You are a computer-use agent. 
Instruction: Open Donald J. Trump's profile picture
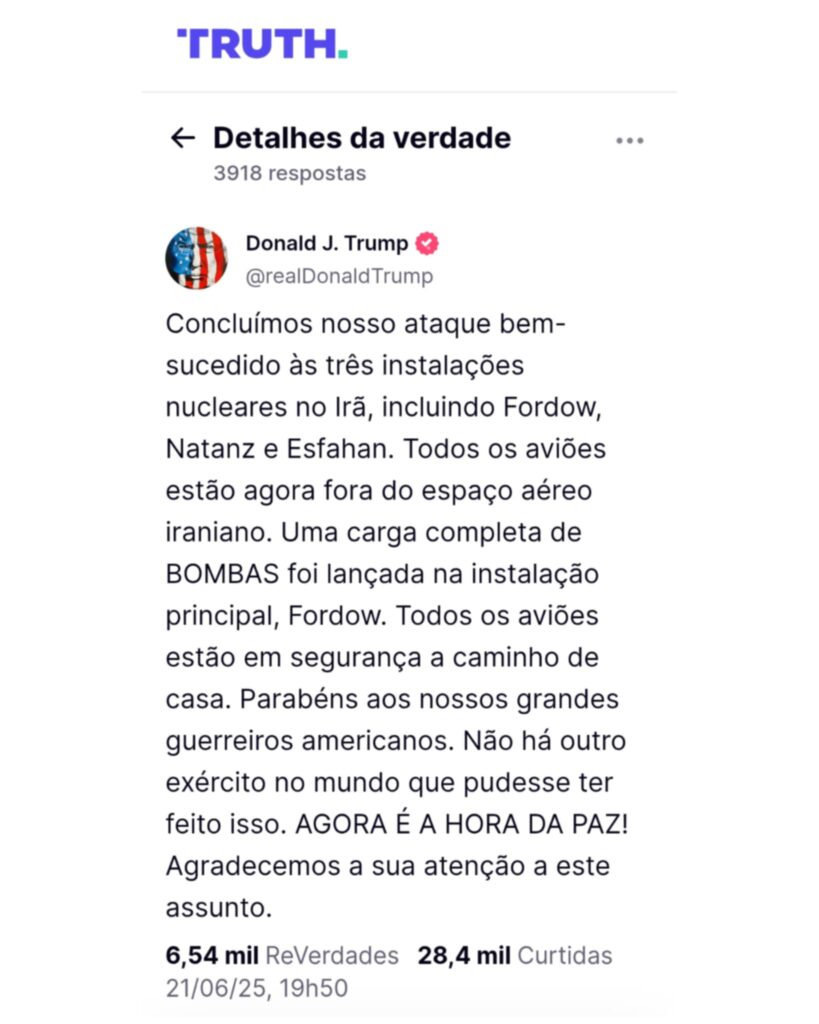(x=196, y=258)
